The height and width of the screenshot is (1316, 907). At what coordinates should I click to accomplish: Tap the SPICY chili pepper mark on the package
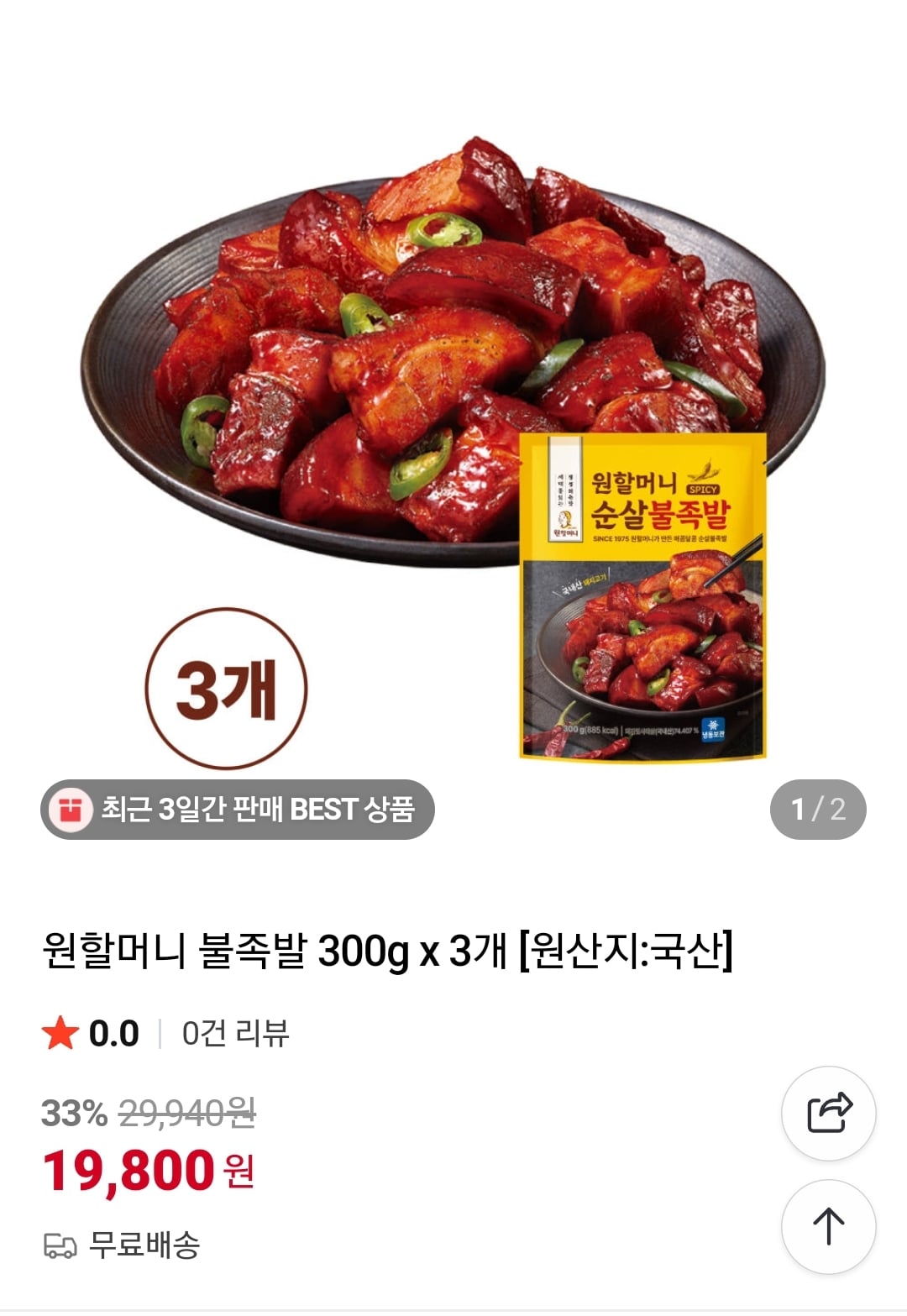point(703,489)
